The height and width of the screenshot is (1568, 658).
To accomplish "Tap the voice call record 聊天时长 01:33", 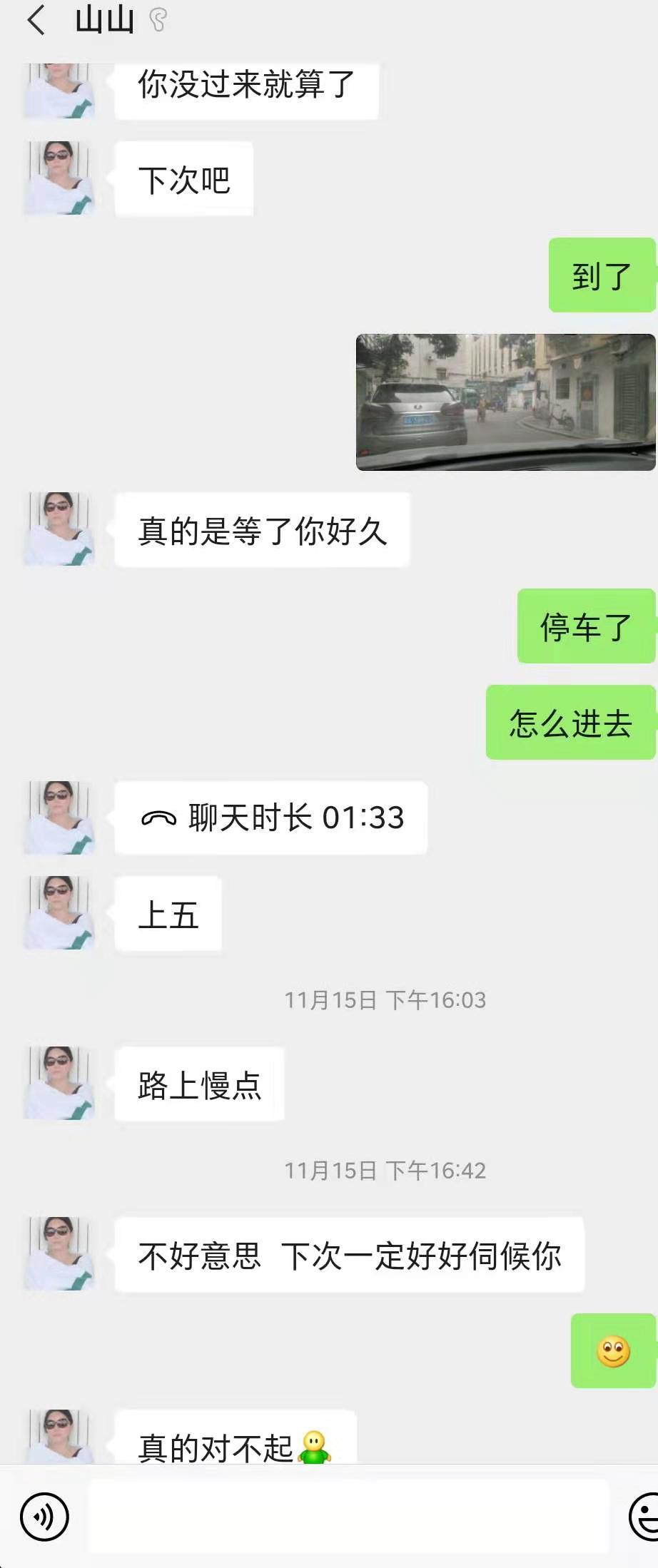I will click(271, 818).
